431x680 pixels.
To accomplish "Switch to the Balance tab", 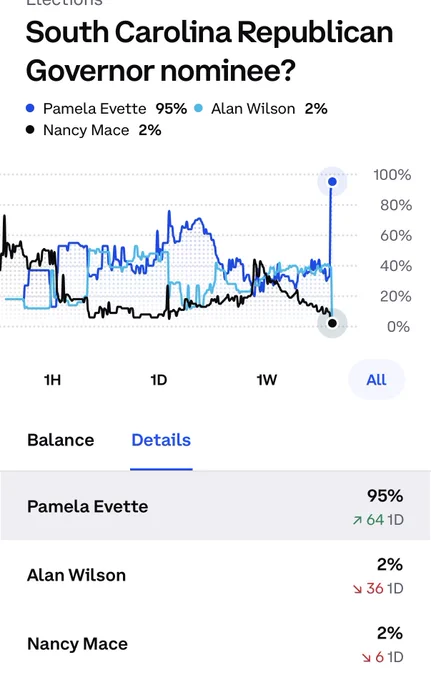I will click(61, 440).
